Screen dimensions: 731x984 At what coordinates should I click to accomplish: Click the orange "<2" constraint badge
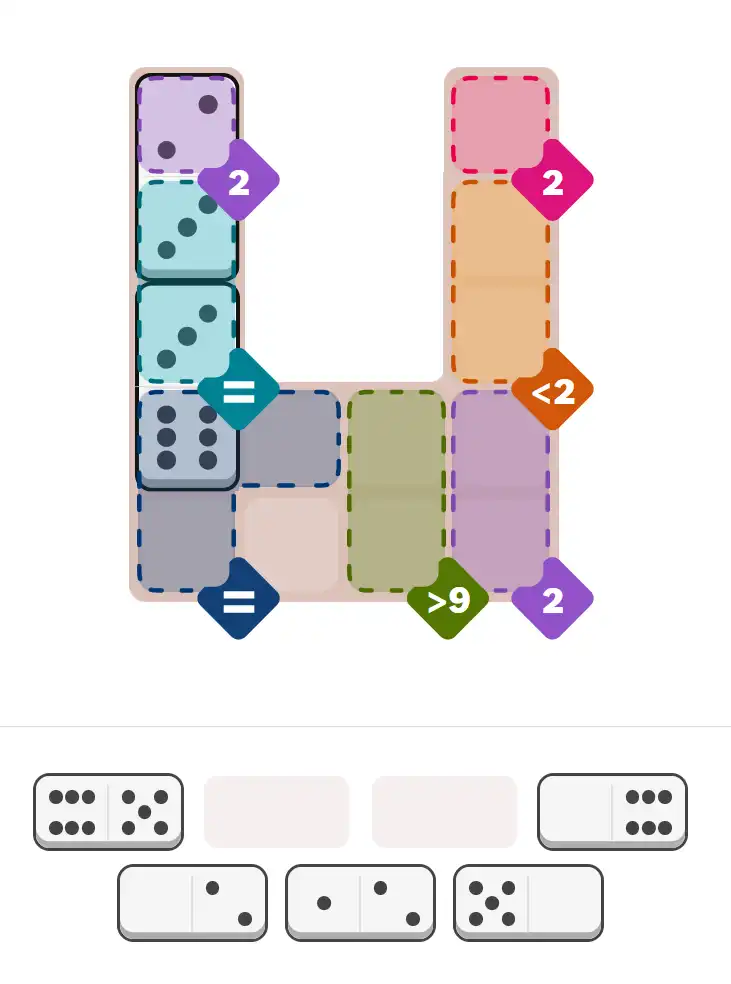coord(554,390)
